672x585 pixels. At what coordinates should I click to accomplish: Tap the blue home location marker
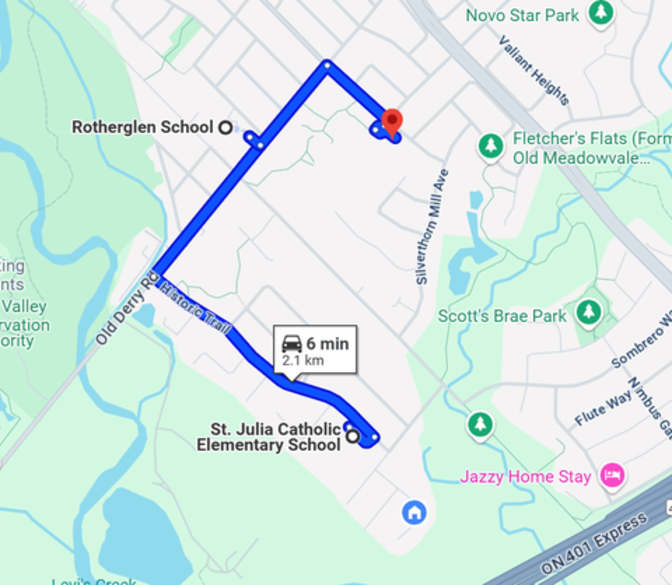[413, 513]
